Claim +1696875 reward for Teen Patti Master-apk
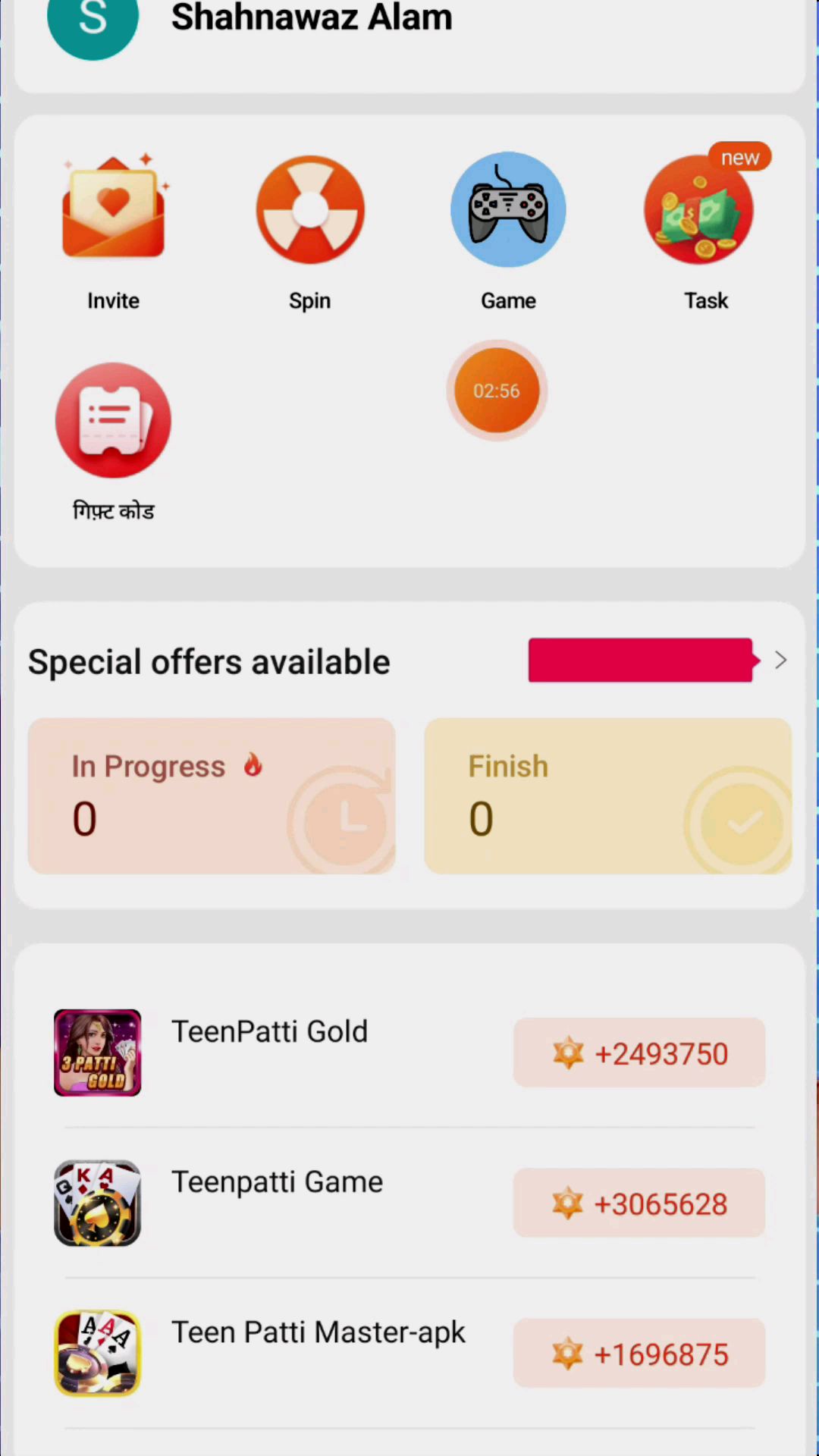This screenshot has height=1456, width=819. pyautogui.click(x=639, y=1353)
